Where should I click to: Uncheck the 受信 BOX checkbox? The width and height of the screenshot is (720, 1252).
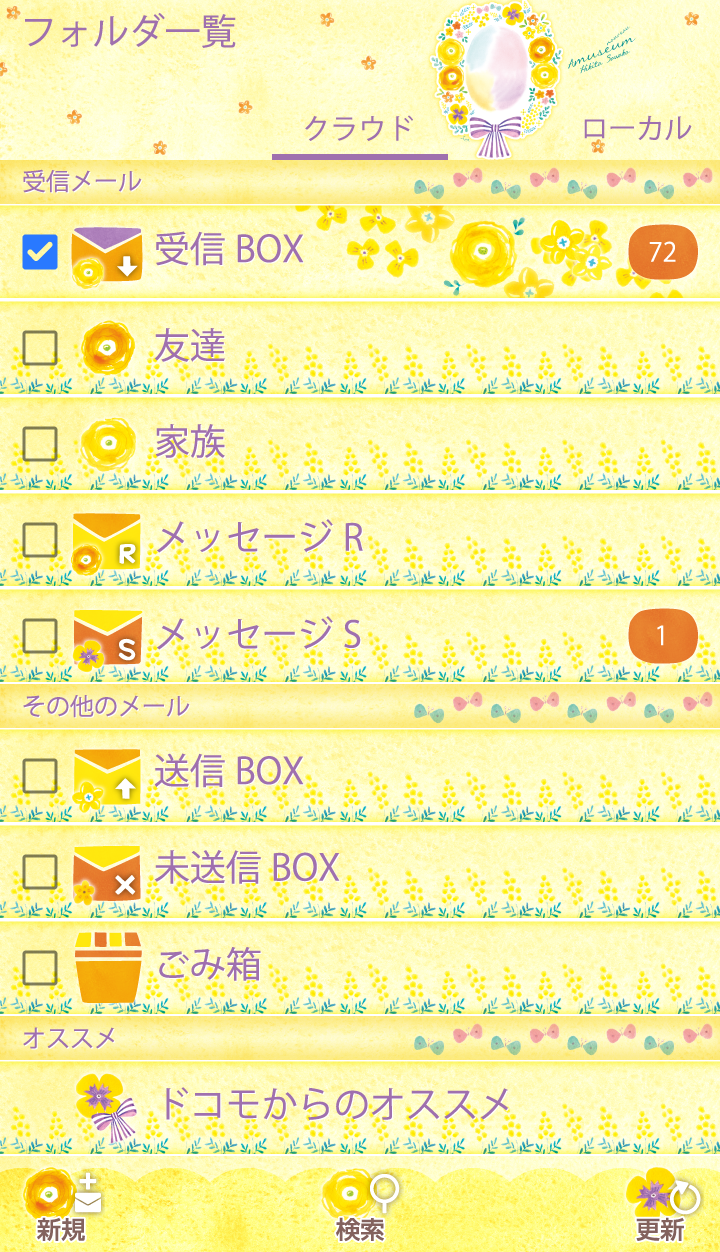[40, 252]
